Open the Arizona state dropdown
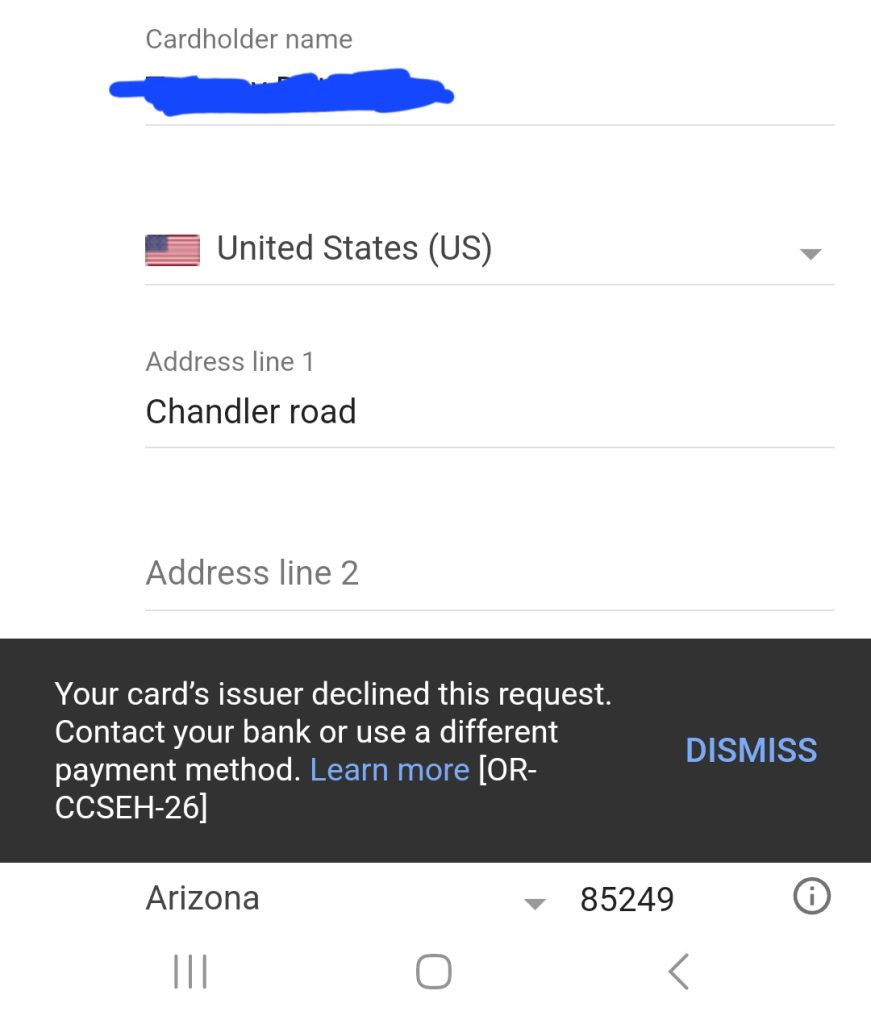The width and height of the screenshot is (871, 1024). click(x=345, y=899)
